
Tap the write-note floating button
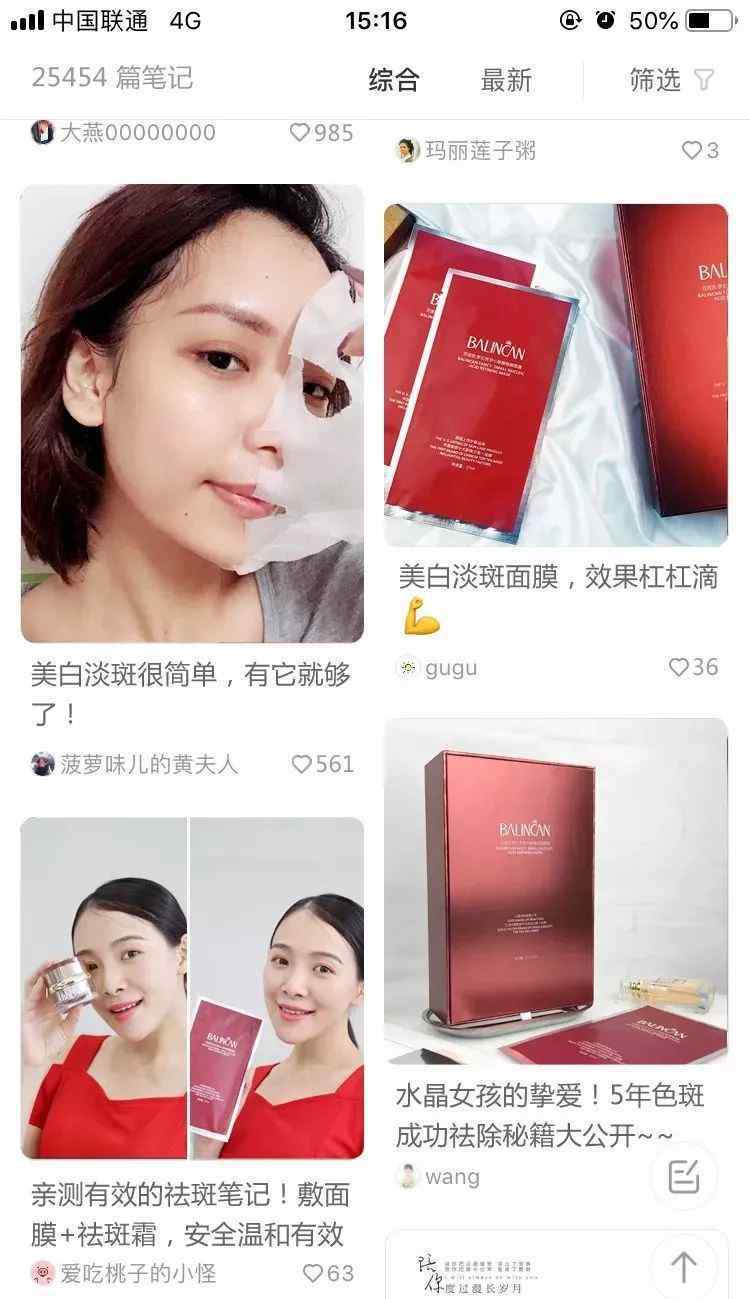684,1177
